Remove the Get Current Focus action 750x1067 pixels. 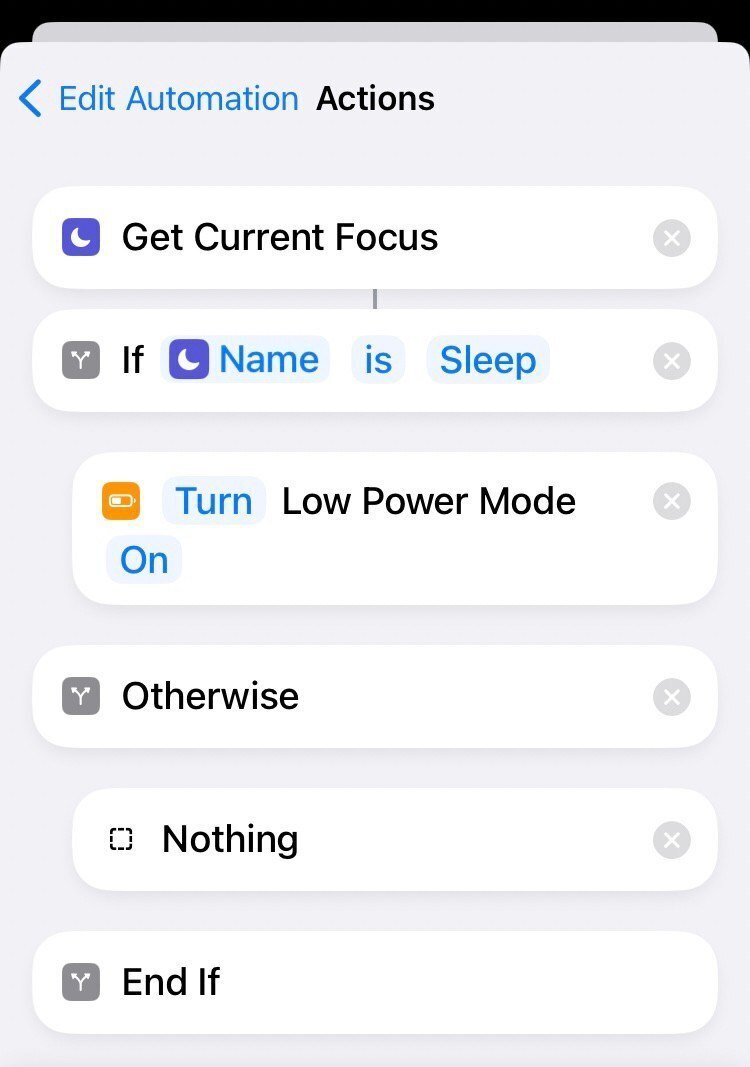(672, 238)
